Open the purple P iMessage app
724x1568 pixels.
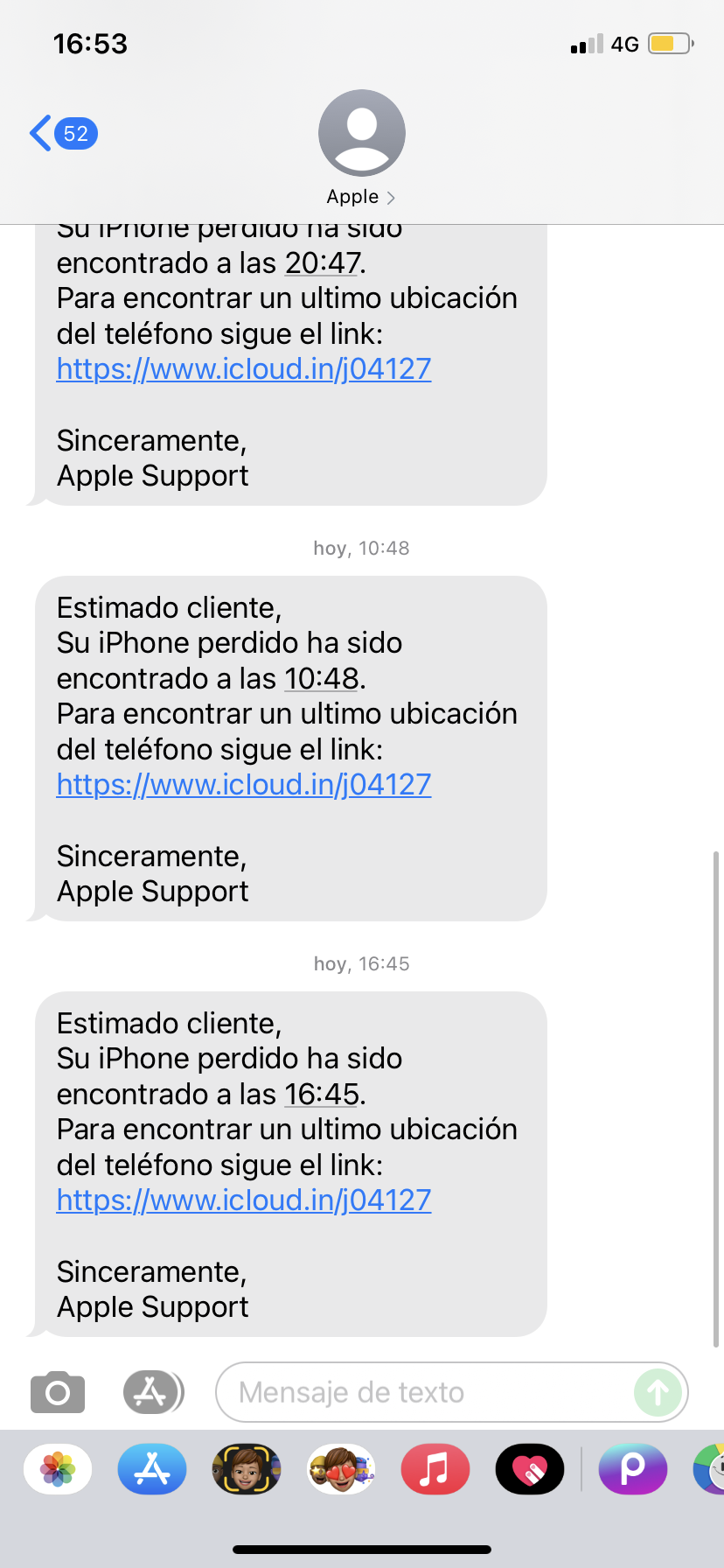click(632, 1469)
